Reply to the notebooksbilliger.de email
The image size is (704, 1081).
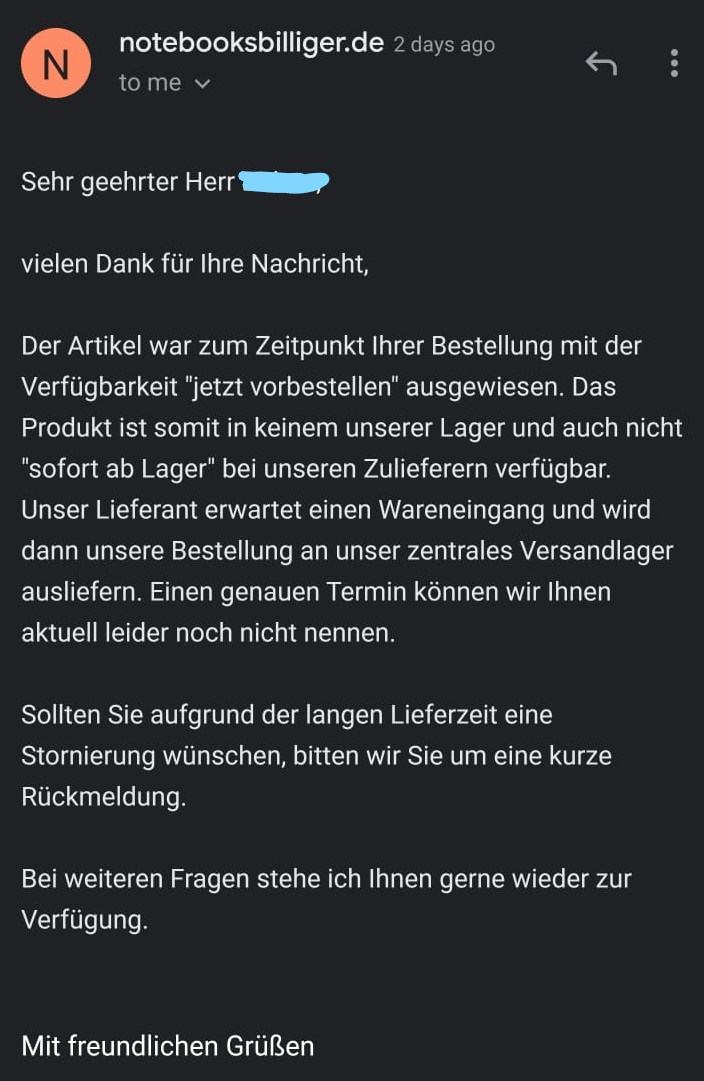coord(601,64)
